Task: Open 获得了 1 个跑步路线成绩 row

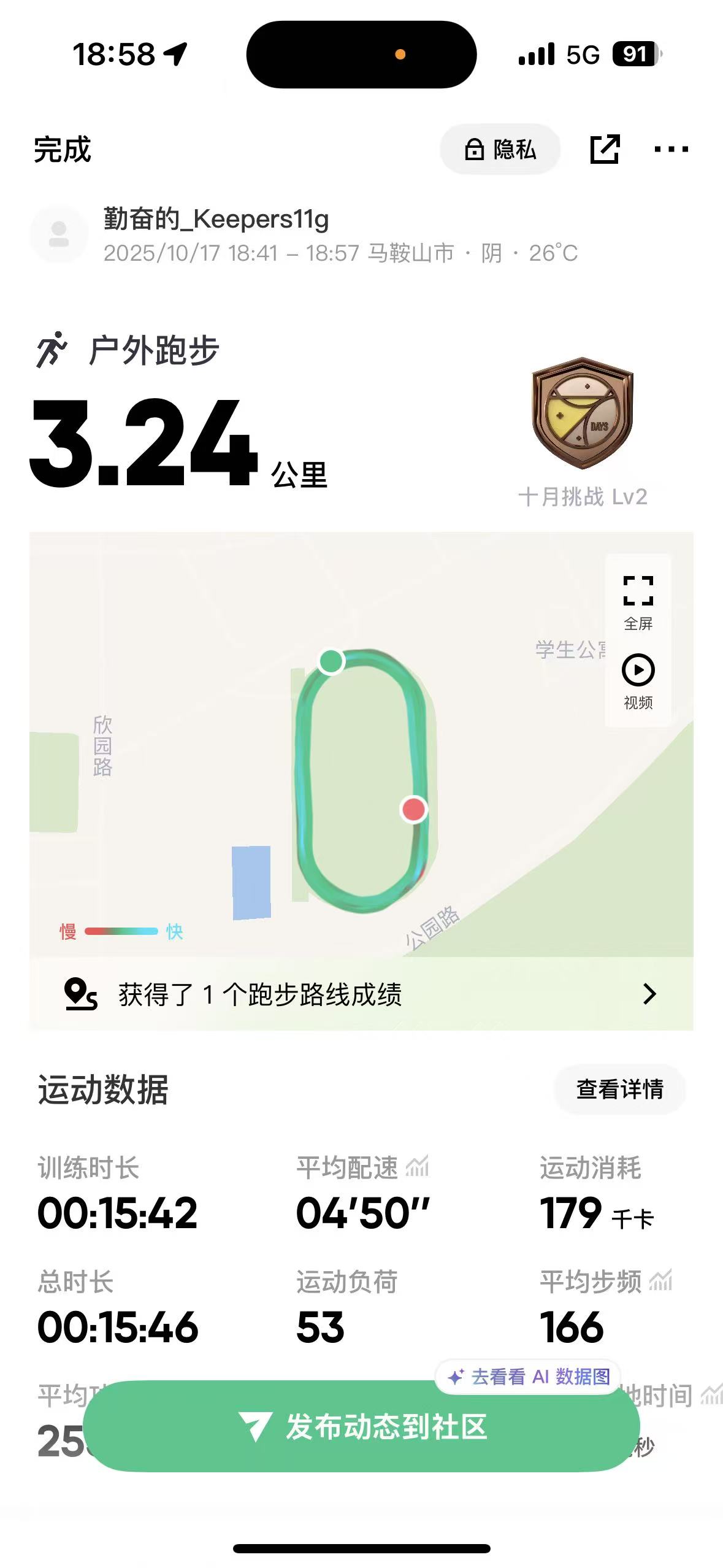Action: 361,994
